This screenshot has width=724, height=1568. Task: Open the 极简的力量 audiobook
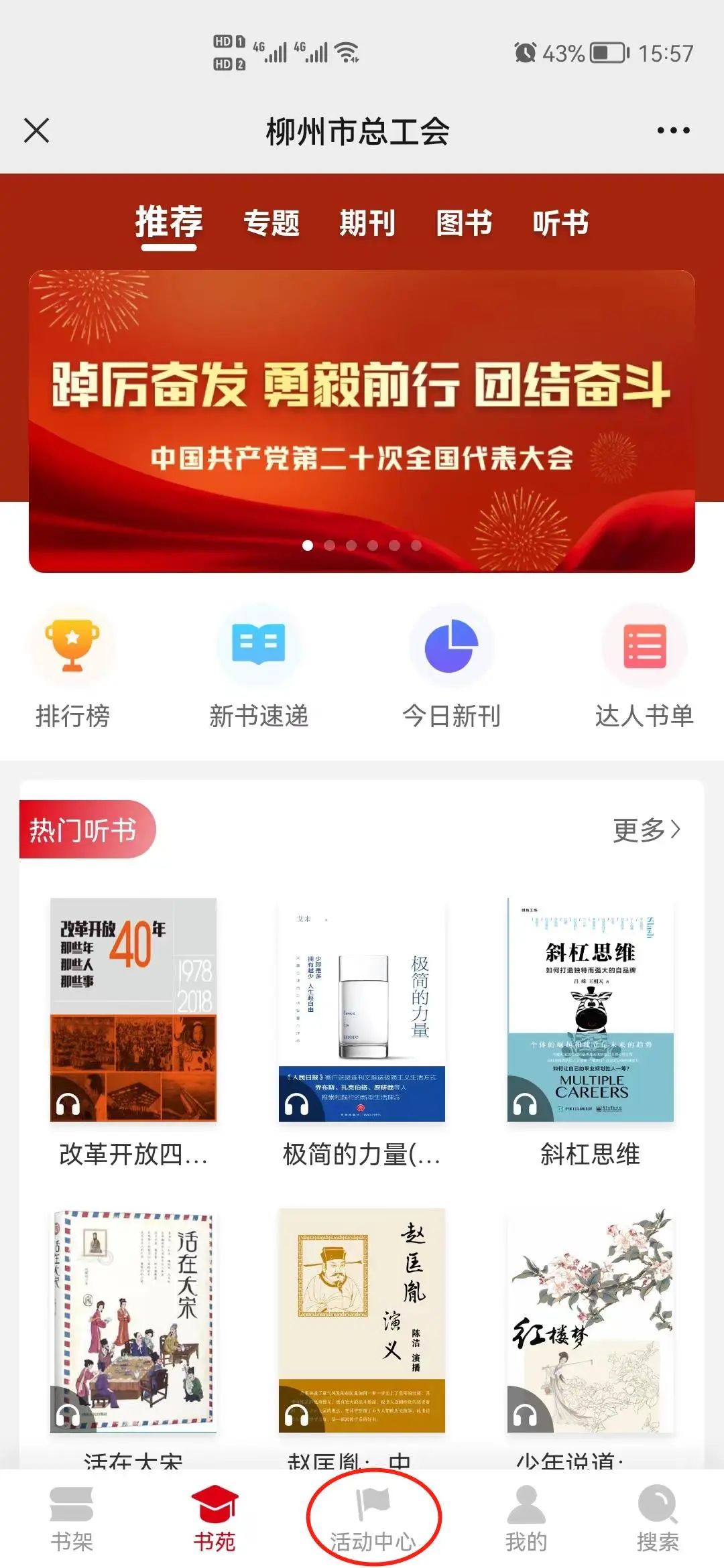pyautogui.click(x=361, y=1009)
